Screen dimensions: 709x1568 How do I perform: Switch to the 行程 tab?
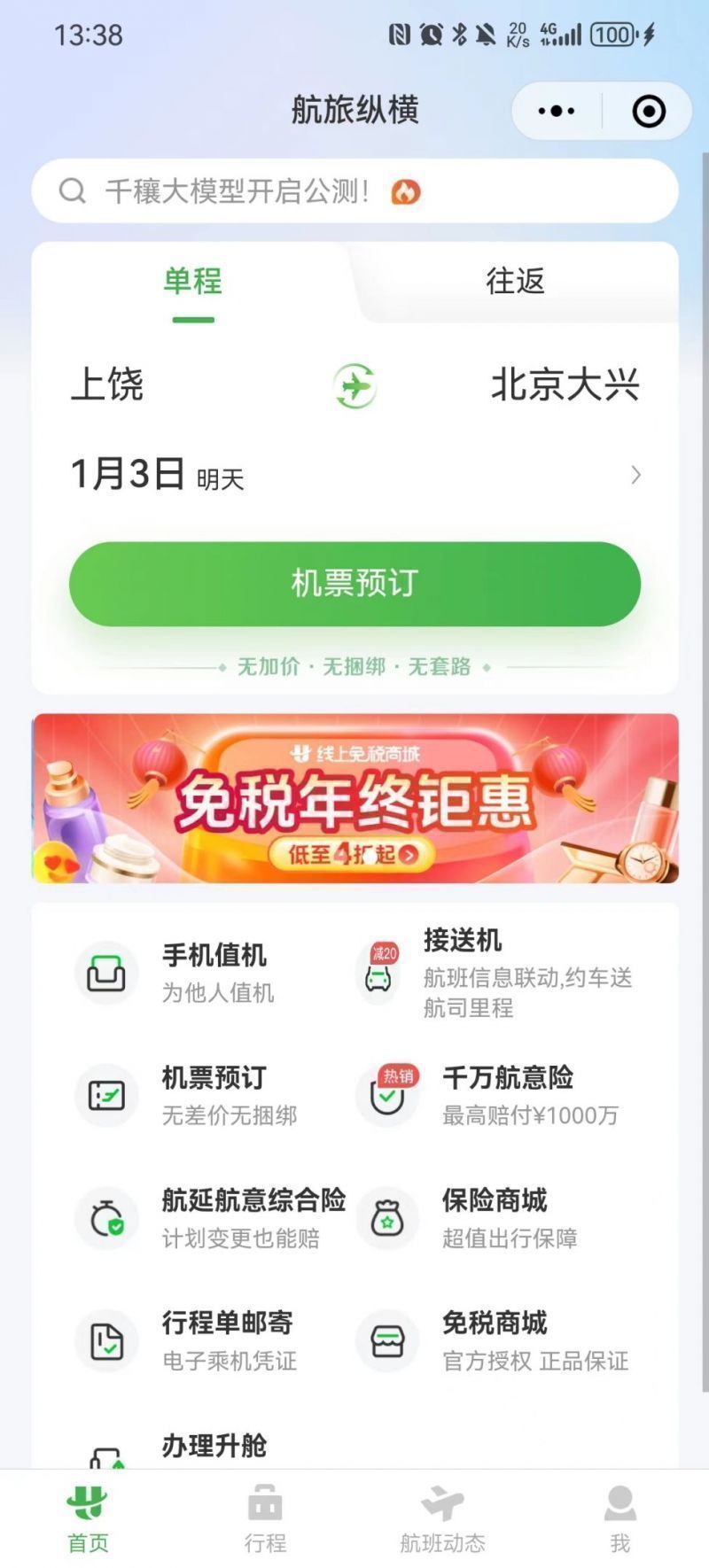[265, 1518]
